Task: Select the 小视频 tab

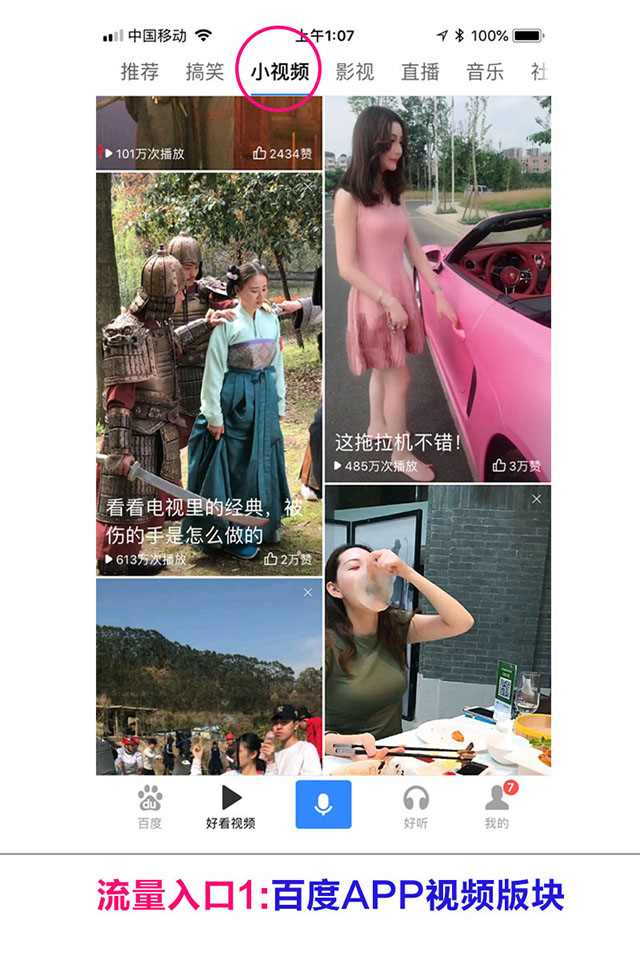Action: (x=279, y=72)
